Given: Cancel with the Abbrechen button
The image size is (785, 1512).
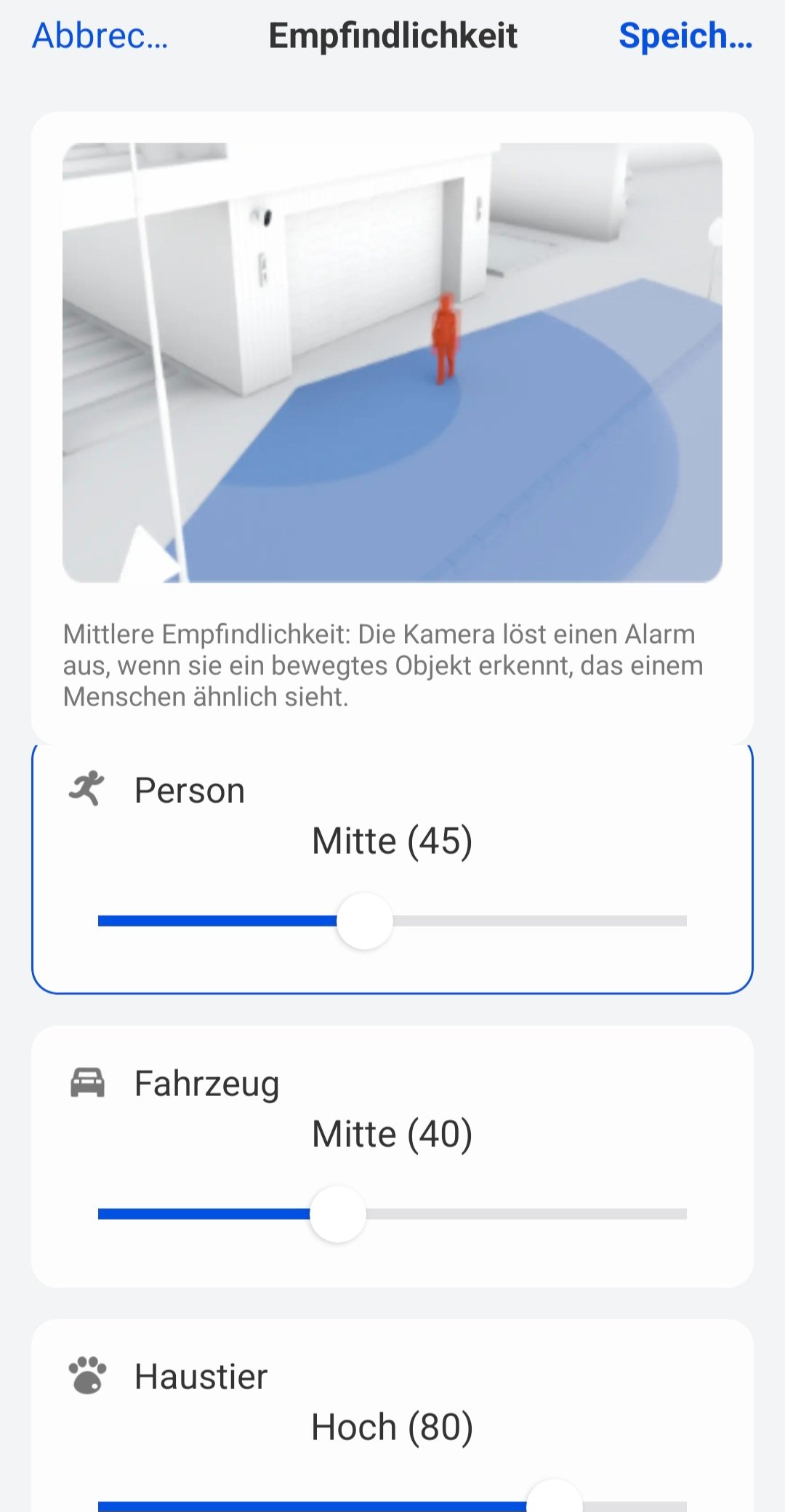Looking at the screenshot, I should click(100, 36).
